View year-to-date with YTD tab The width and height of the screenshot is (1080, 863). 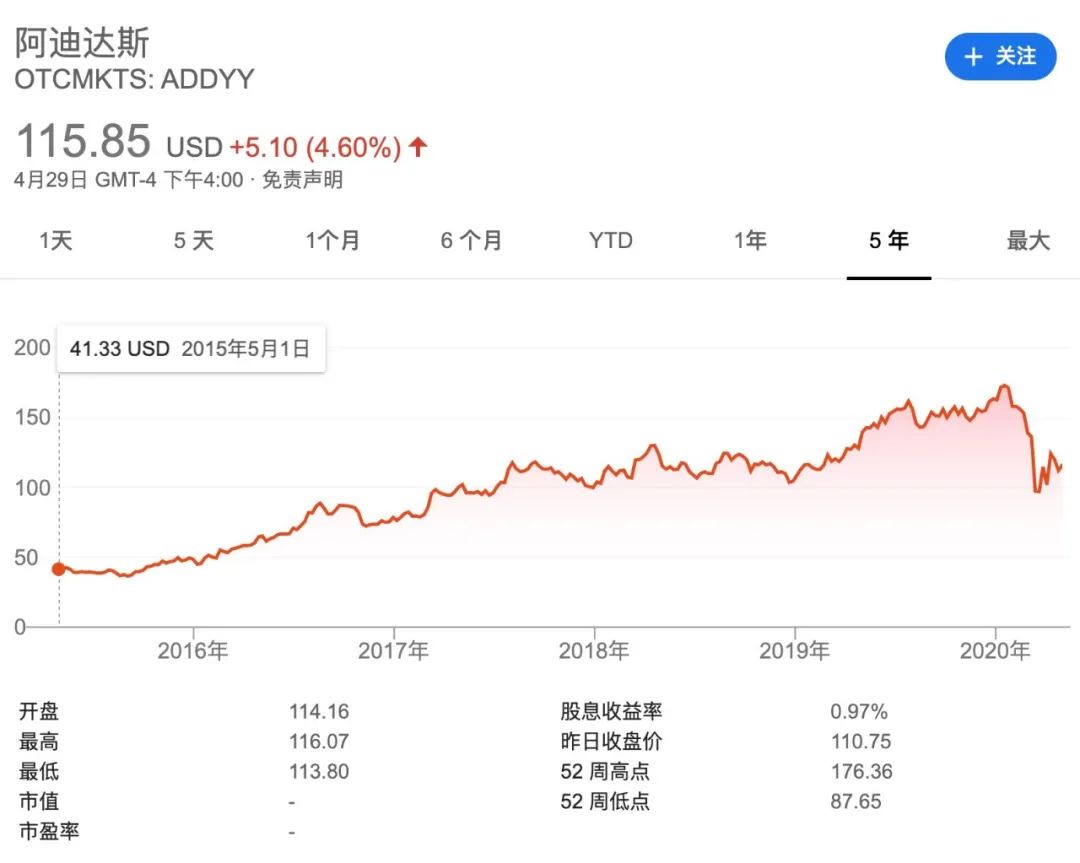[610, 241]
